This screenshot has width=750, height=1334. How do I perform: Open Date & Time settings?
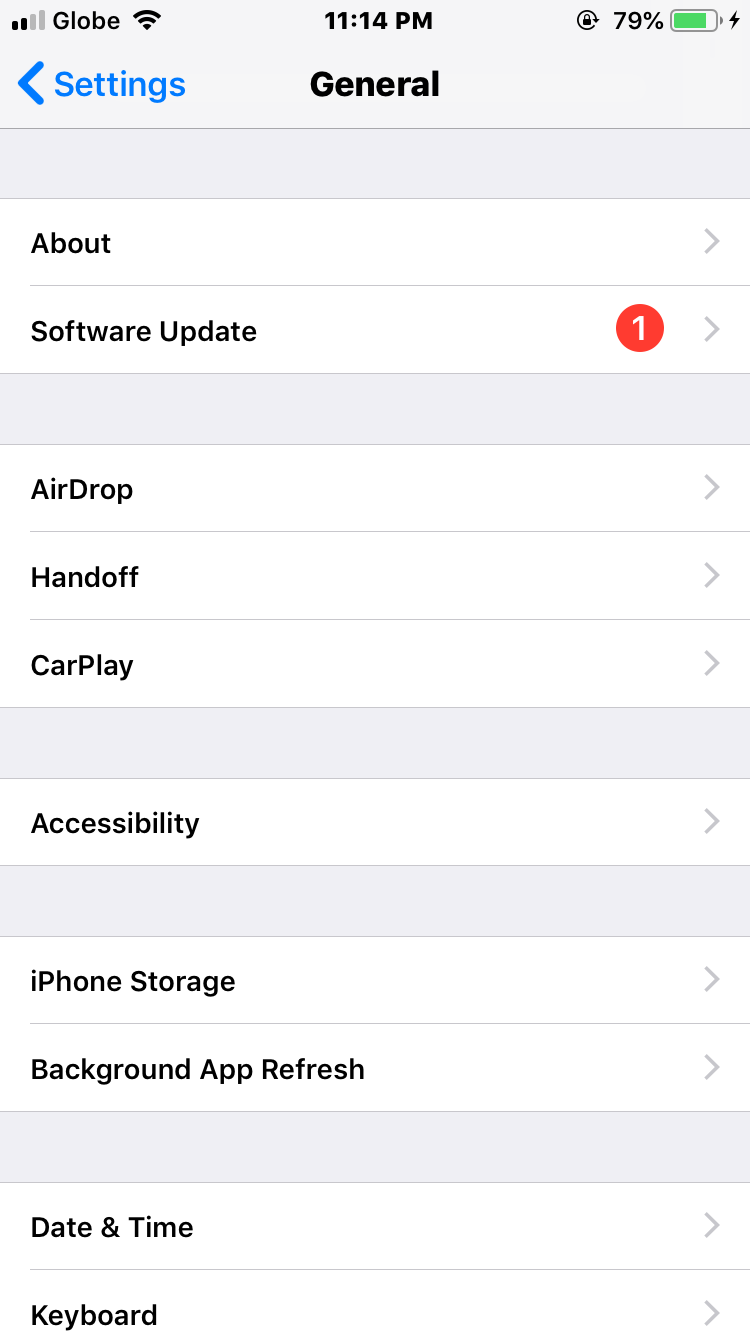pos(375,1227)
